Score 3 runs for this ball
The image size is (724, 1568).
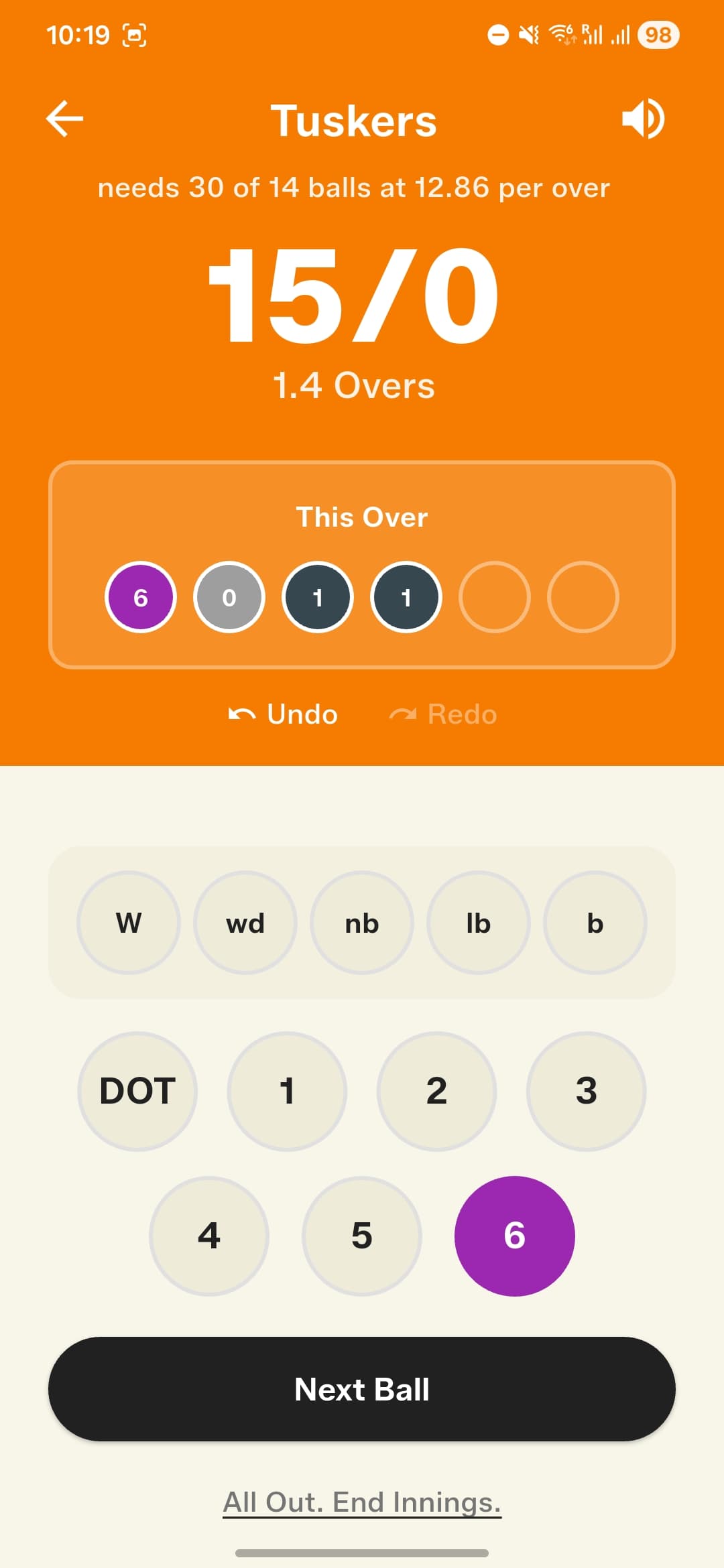tap(586, 1091)
